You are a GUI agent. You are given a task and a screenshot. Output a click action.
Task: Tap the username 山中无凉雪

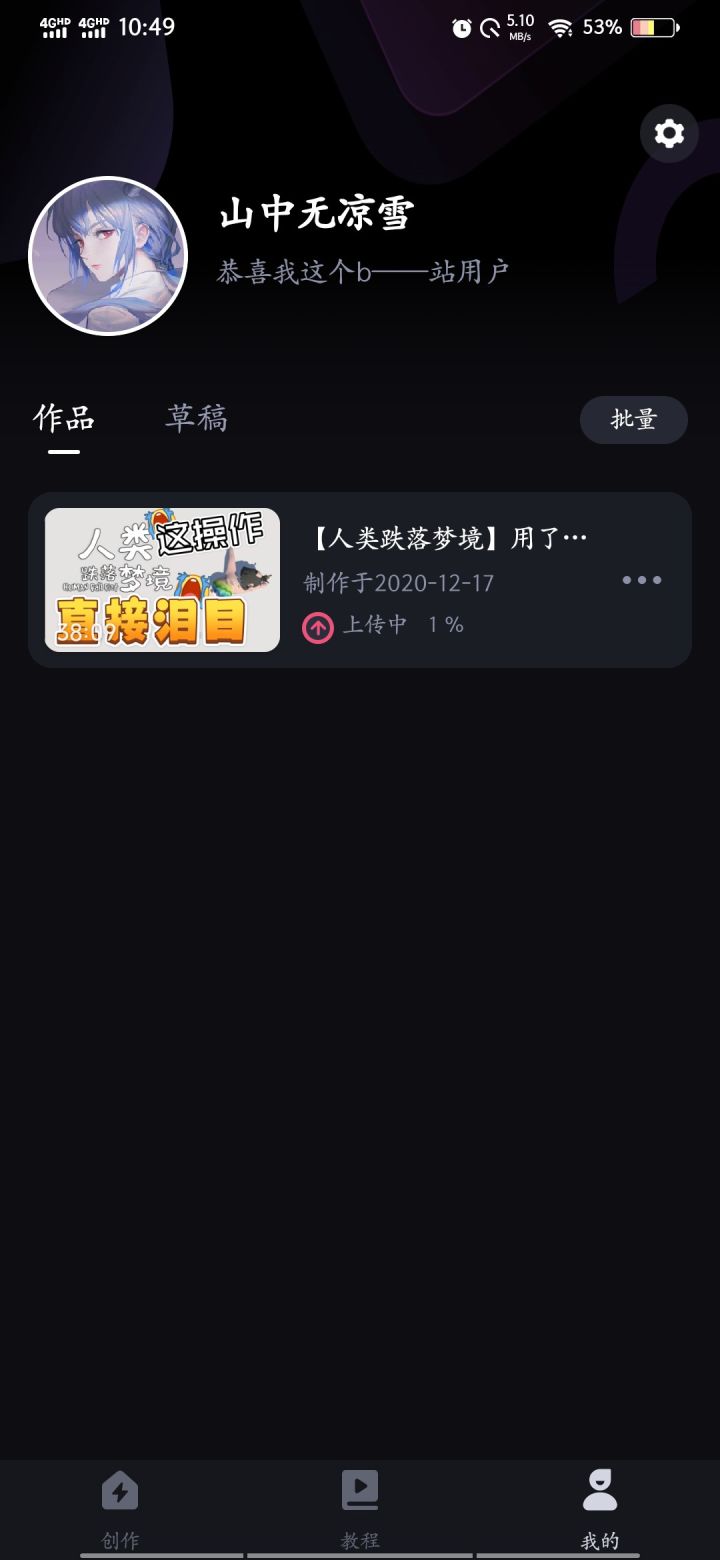click(315, 215)
